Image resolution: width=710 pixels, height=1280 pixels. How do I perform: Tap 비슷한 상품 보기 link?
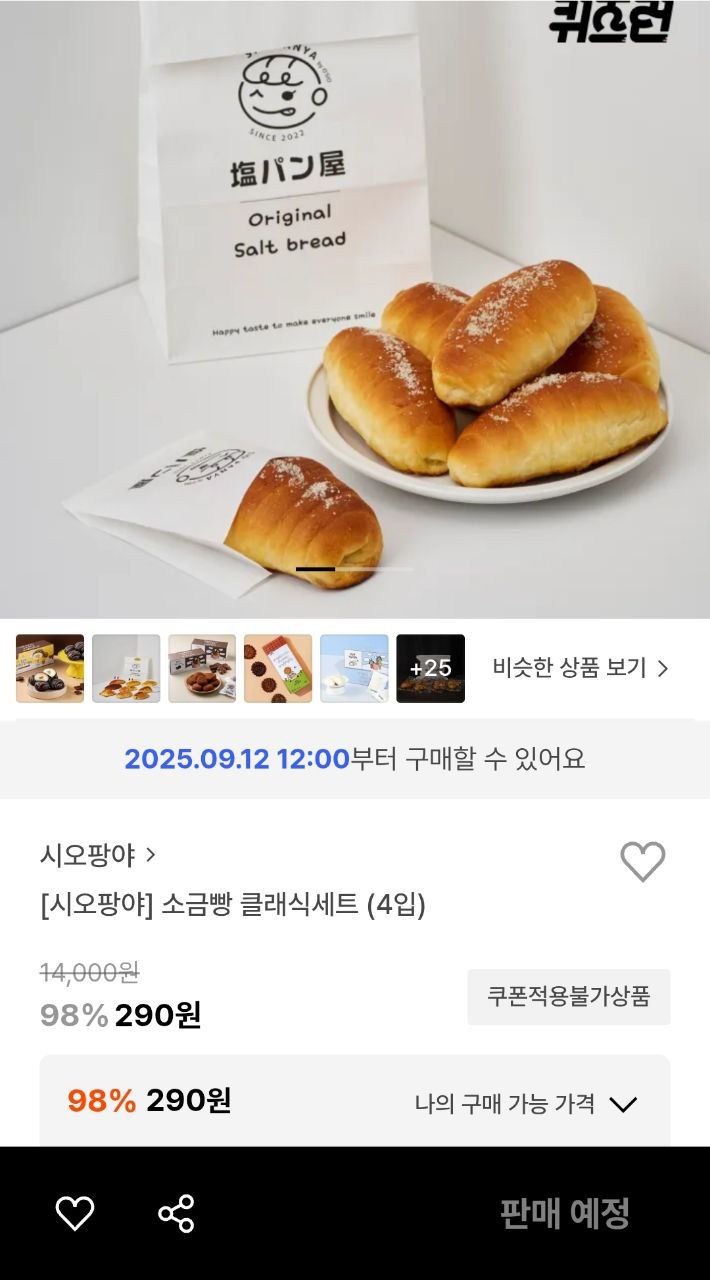click(580, 668)
